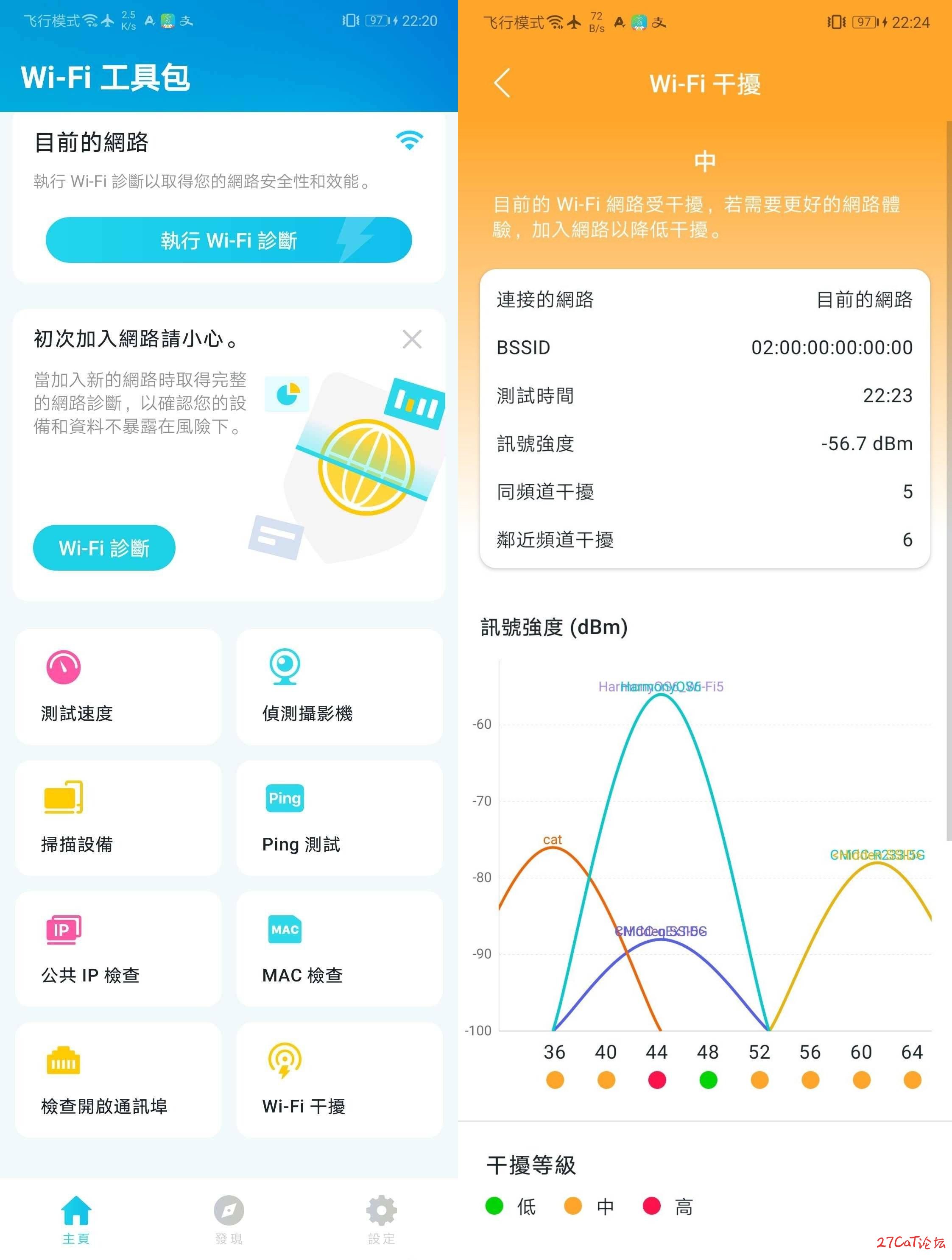The image size is (952, 1260).
Task: Open 掃描設備 device scanner
Action: tap(118, 817)
